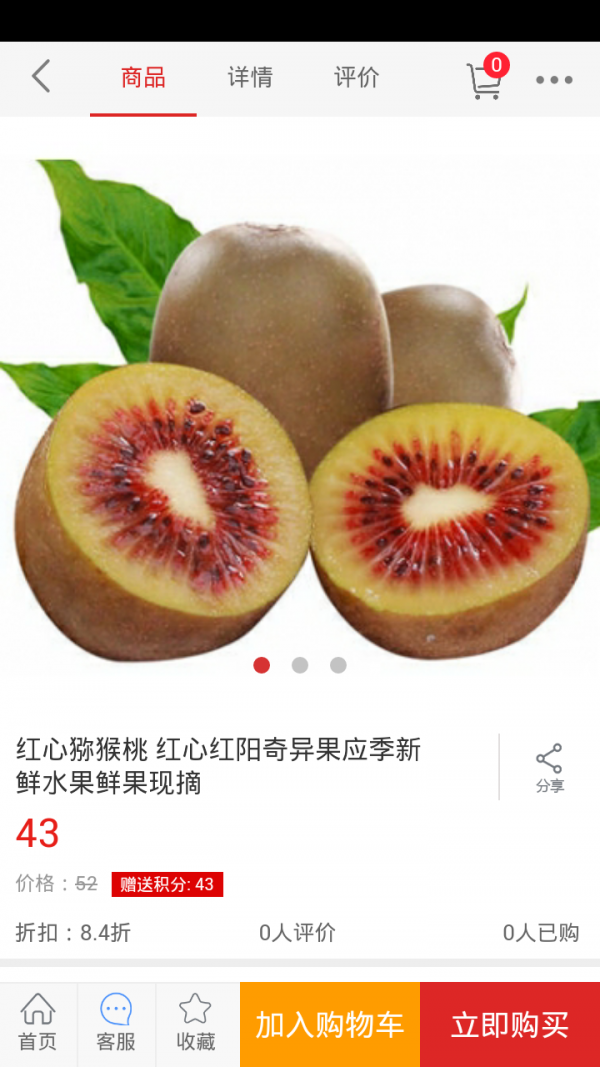The width and height of the screenshot is (600, 1067).
Task: Go to 首页 home
Action: pyautogui.click(x=38, y=1023)
